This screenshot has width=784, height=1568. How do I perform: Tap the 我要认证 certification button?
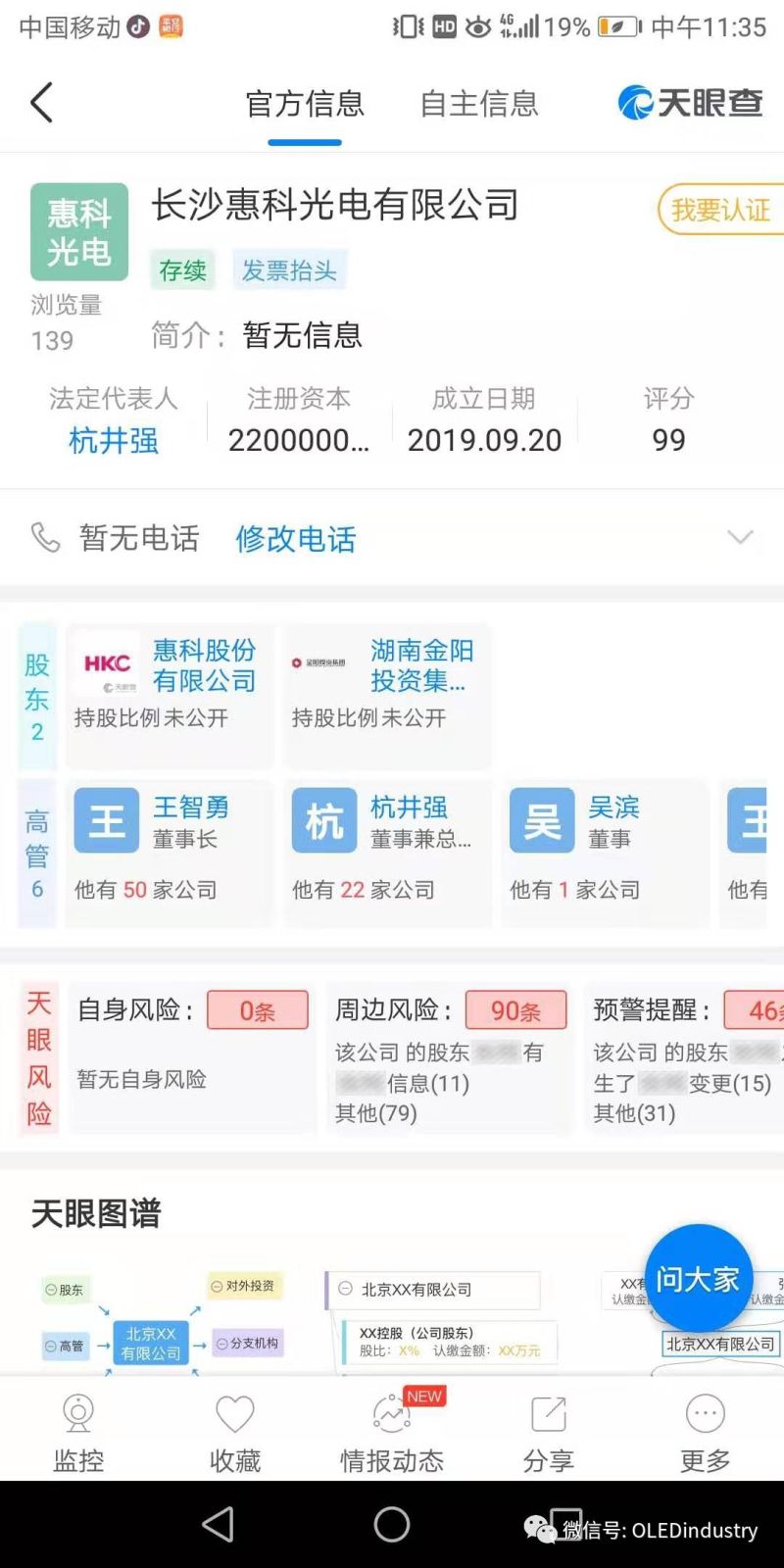(719, 211)
